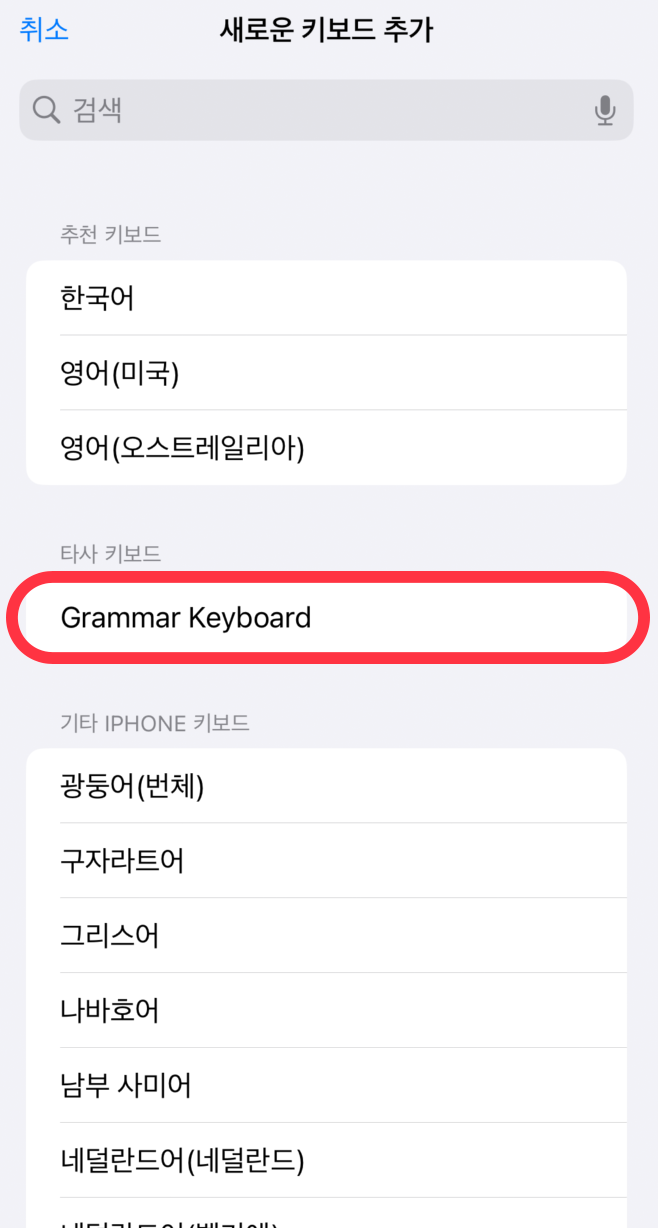Tap 취소 to cancel adding a keyboard
The width and height of the screenshot is (658, 1228).
pos(44,30)
